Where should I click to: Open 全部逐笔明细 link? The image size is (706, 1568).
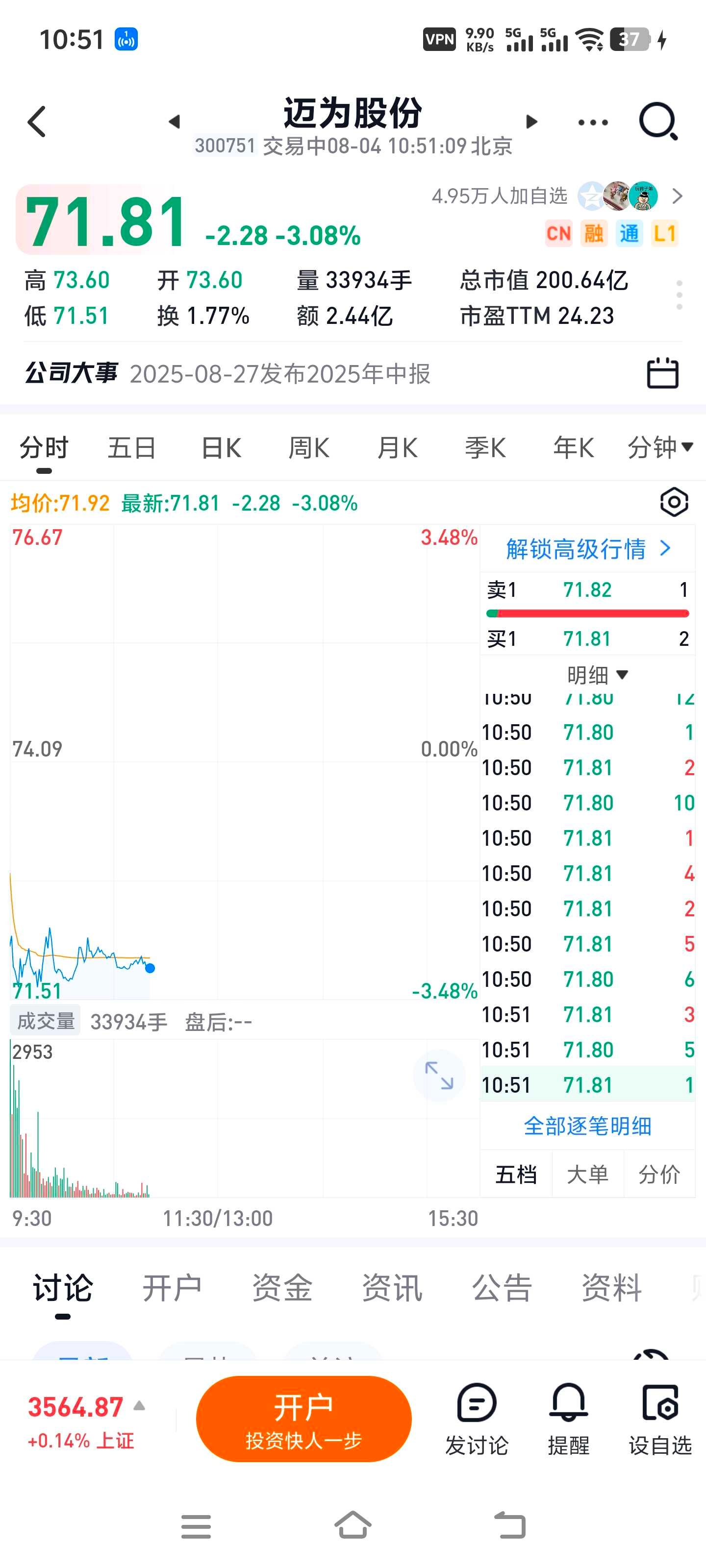point(587,1126)
